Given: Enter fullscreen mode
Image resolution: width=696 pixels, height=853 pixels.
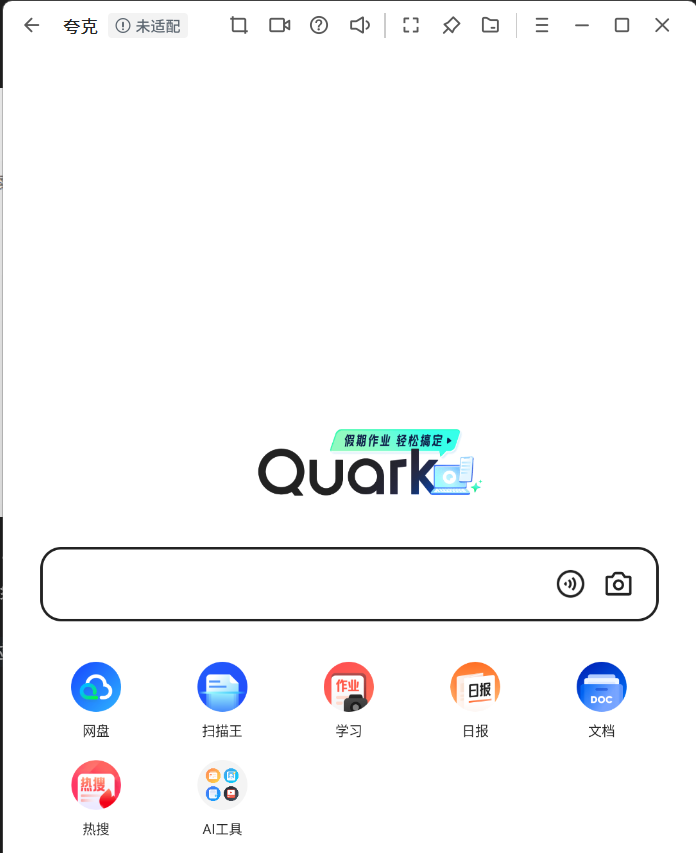Looking at the screenshot, I should pyautogui.click(x=411, y=26).
